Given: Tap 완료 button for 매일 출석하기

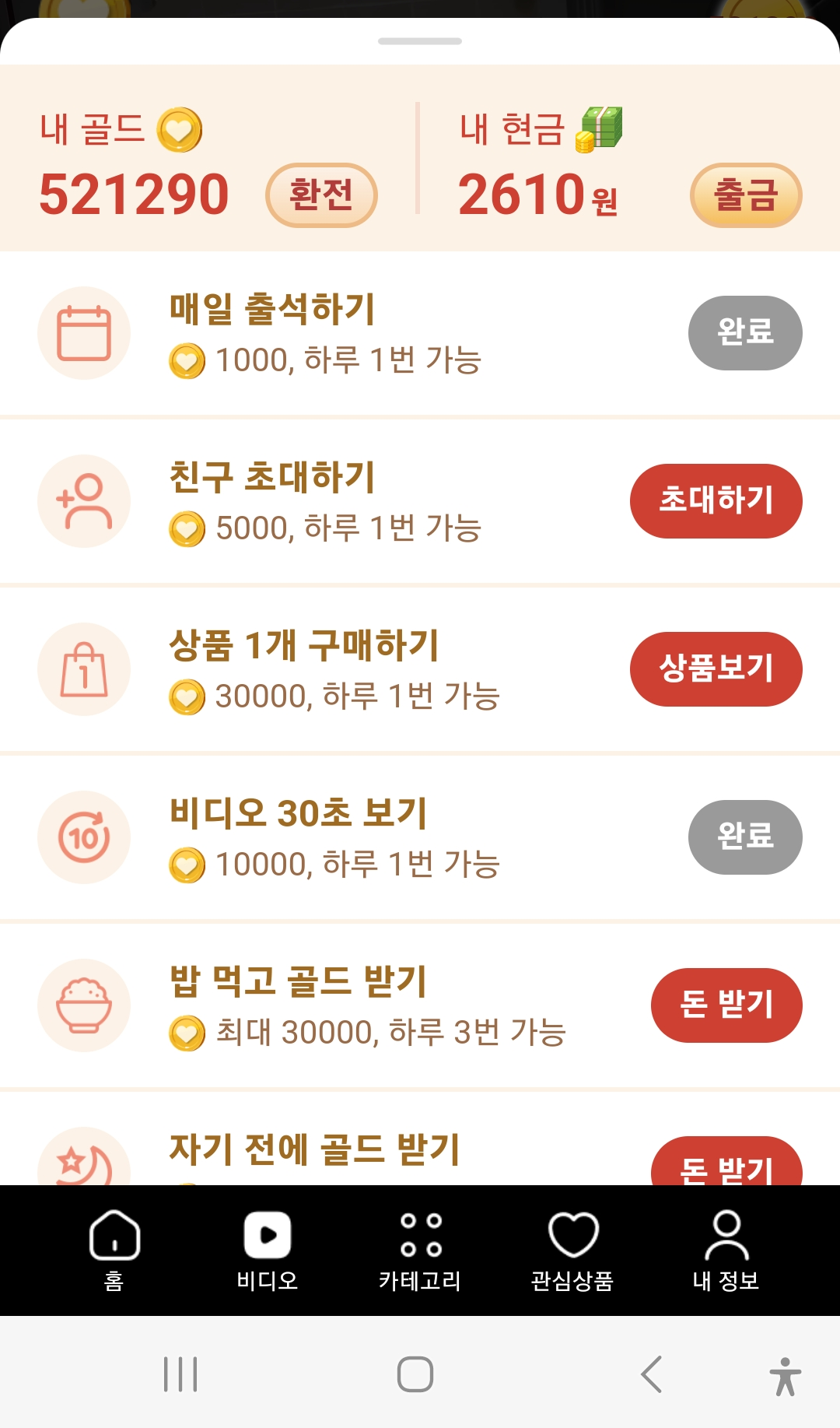Looking at the screenshot, I should (745, 333).
